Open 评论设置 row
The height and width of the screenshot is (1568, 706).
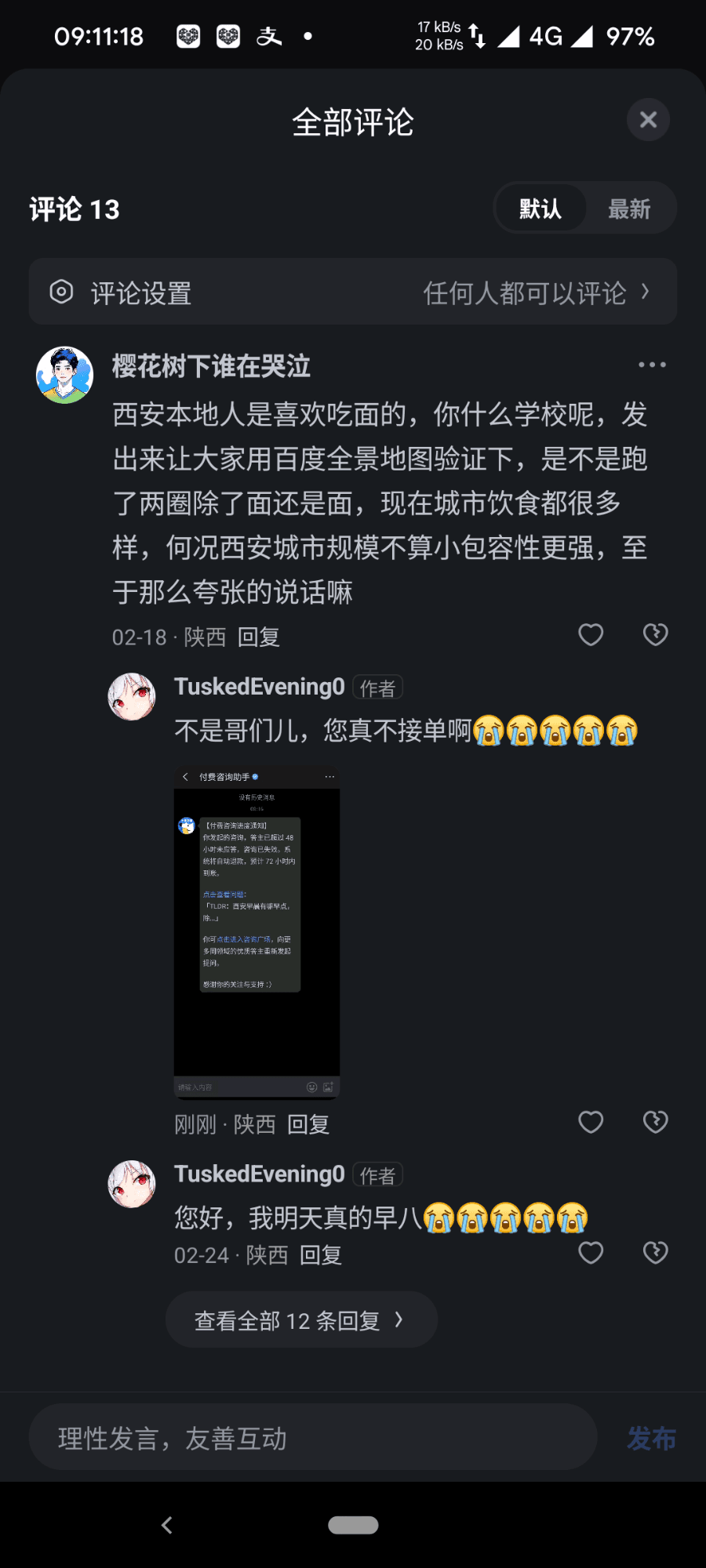click(353, 292)
